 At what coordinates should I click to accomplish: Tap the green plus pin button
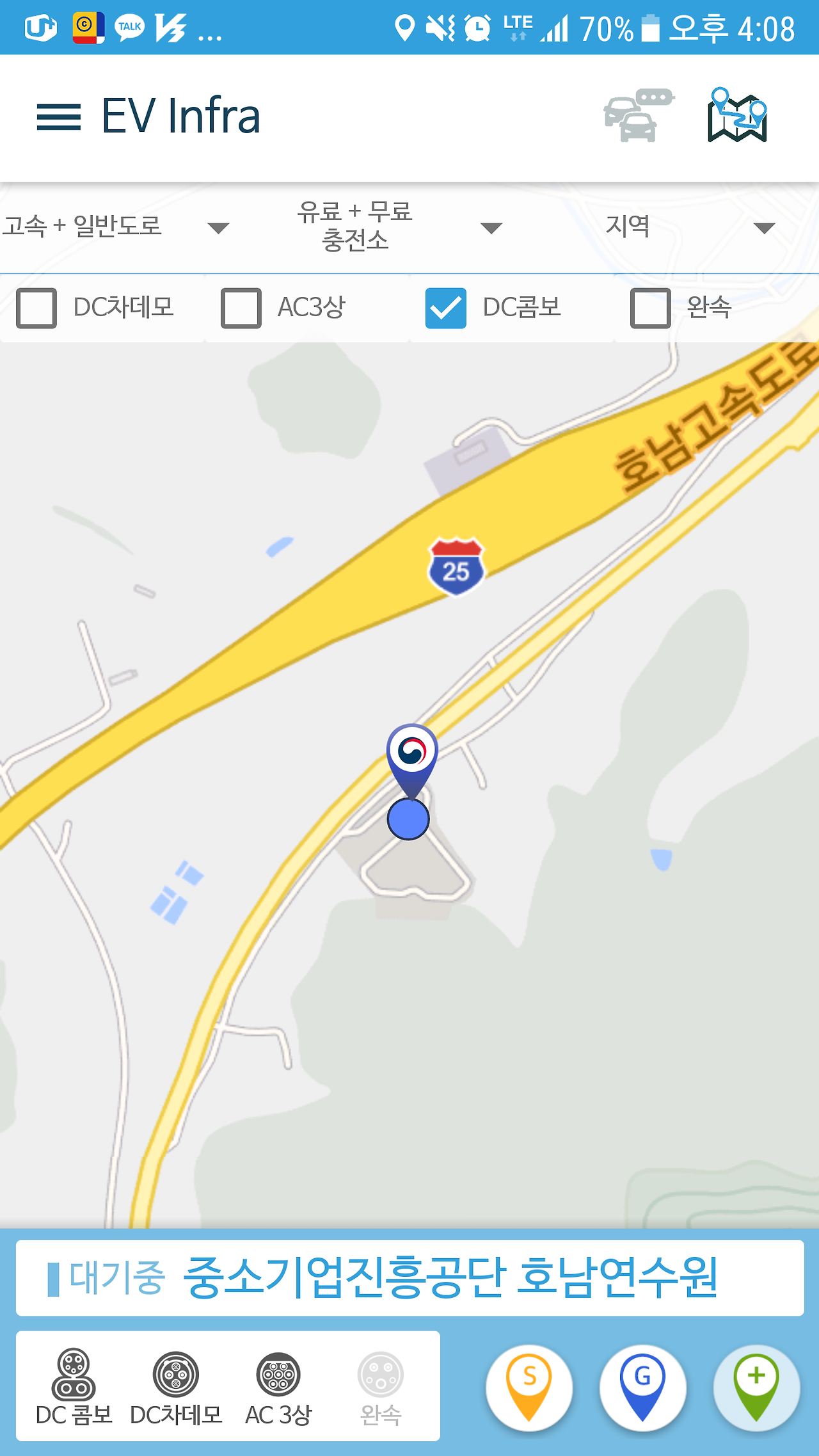click(757, 1388)
